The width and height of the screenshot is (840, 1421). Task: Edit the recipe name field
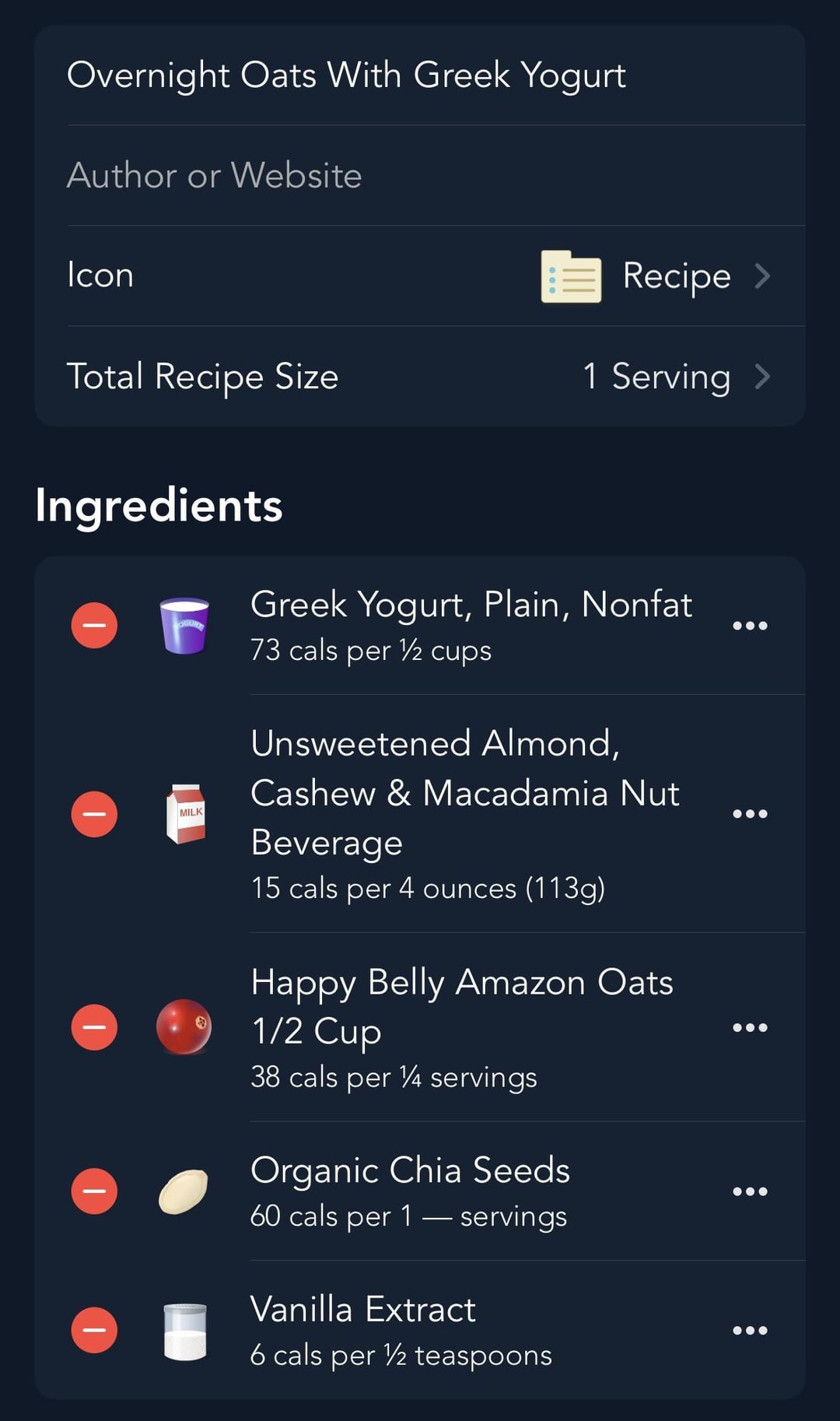pos(420,75)
